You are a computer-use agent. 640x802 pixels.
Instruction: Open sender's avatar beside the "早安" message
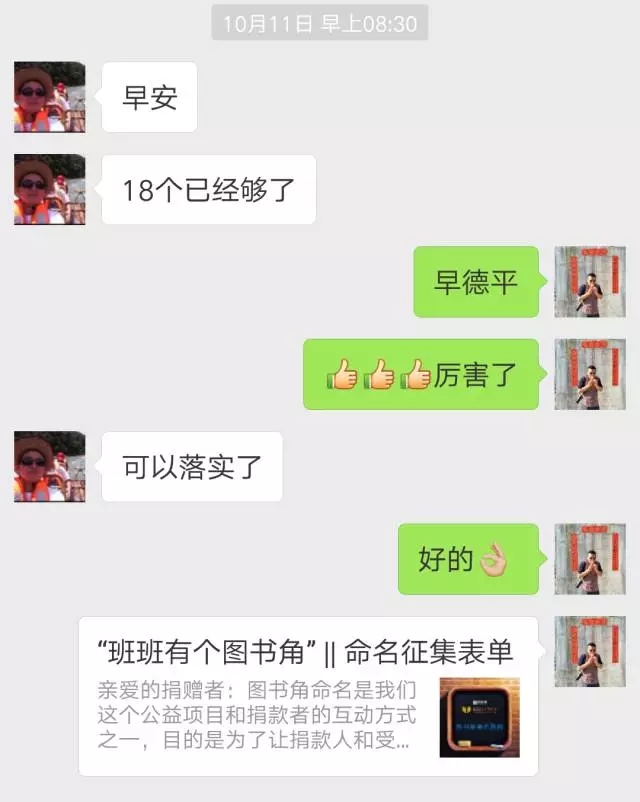(49, 97)
